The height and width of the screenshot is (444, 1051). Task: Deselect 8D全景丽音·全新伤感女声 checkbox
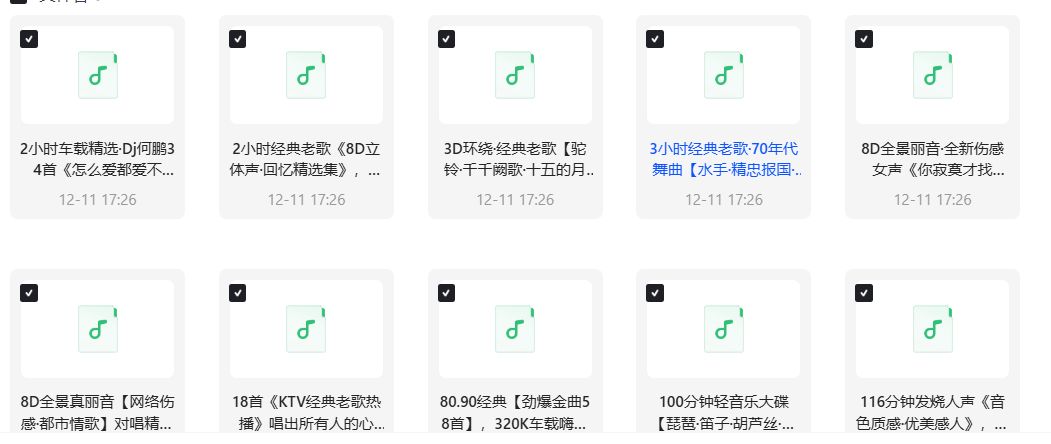pos(864,39)
